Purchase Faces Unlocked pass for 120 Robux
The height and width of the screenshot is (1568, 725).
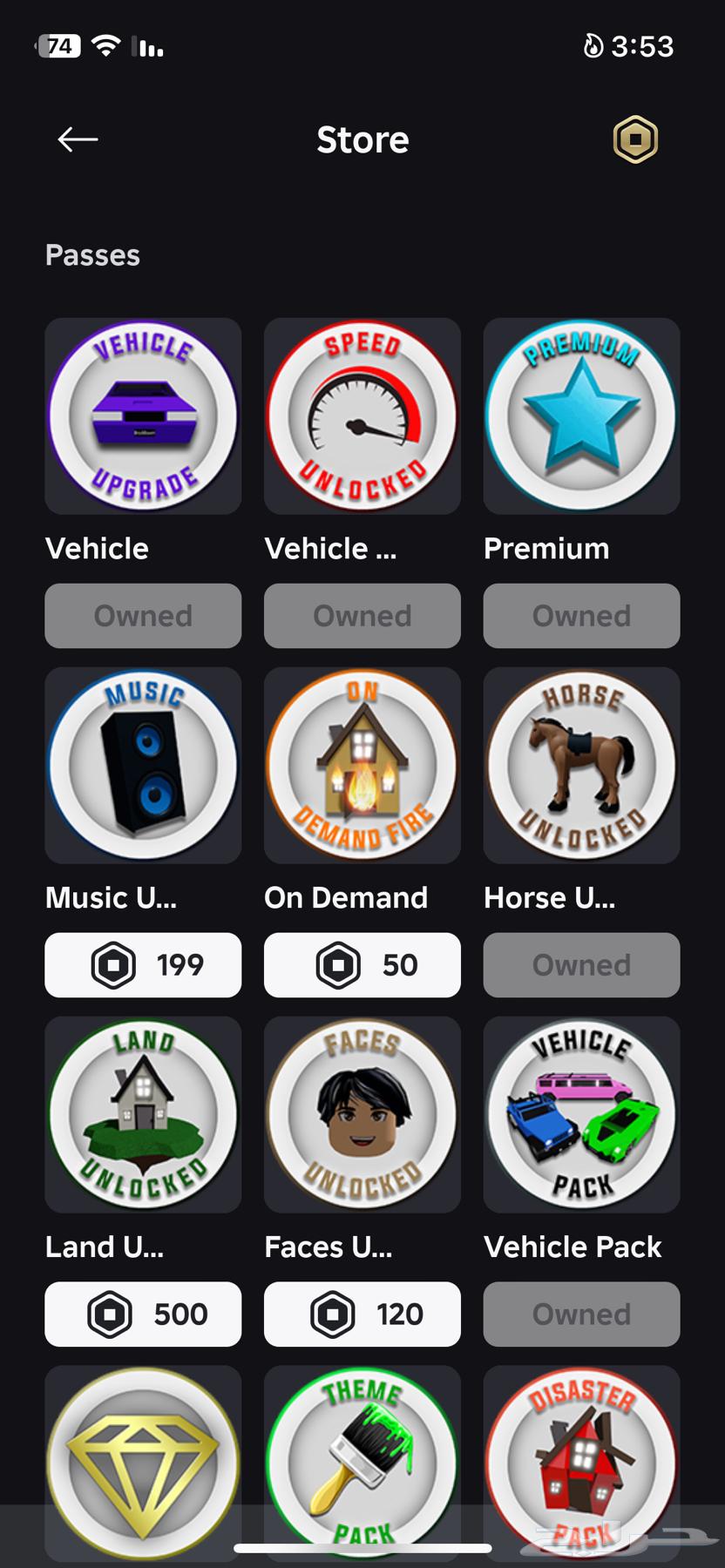pyautogui.click(x=362, y=1315)
